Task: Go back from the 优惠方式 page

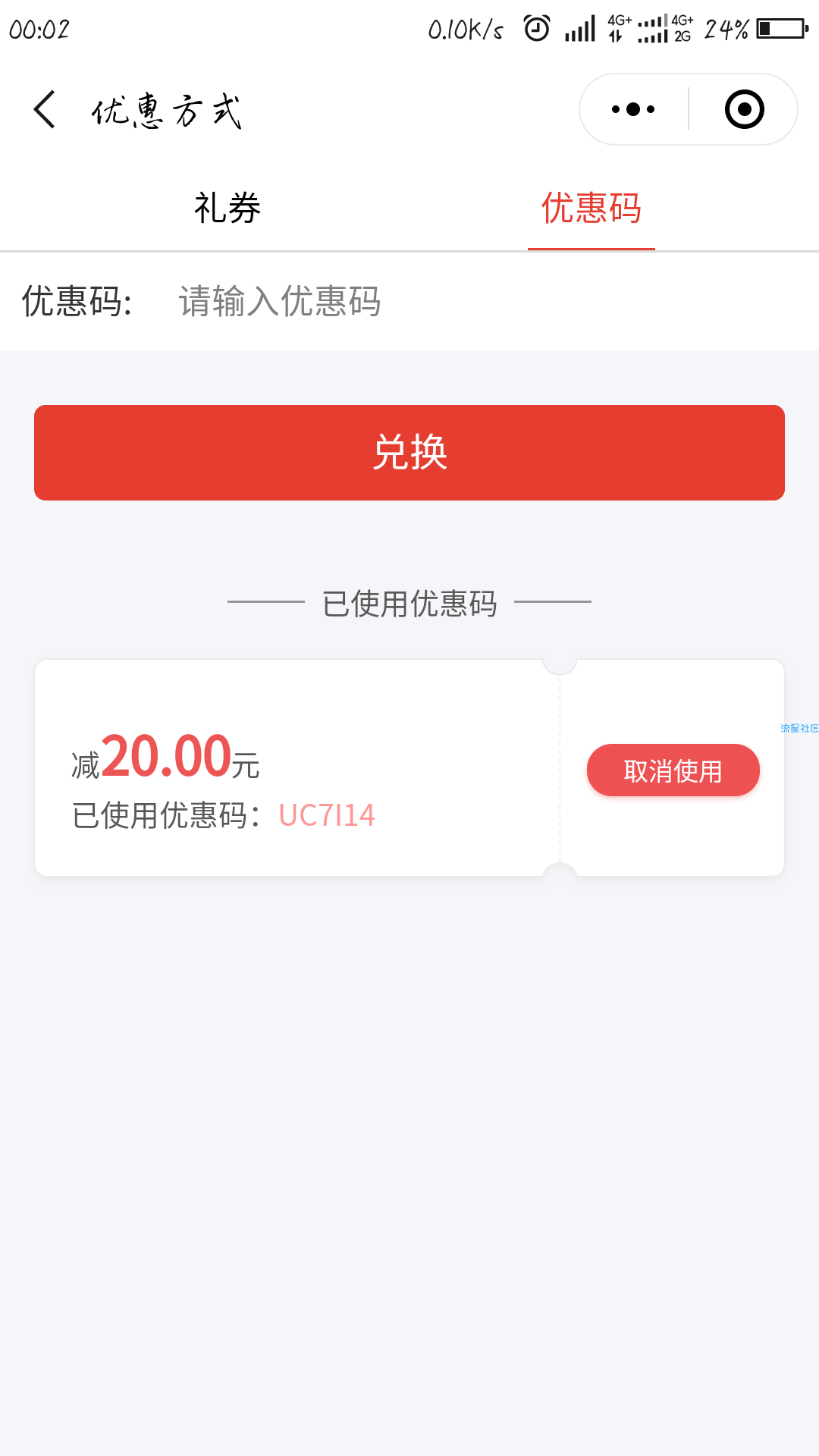Action: click(x=45, y=110)
